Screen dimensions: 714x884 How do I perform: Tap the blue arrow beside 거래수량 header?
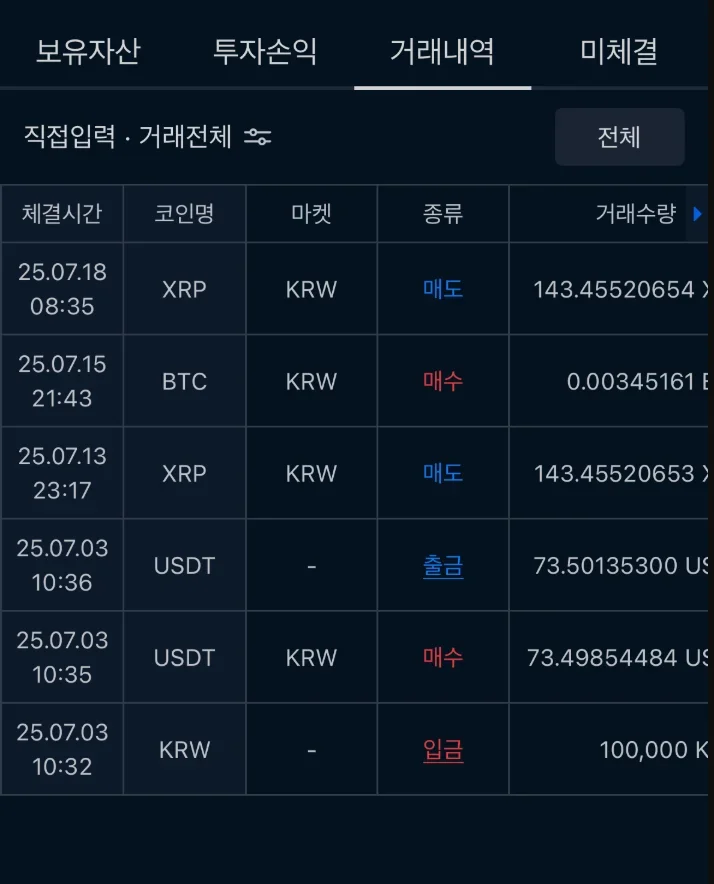(x=698, y=213)
